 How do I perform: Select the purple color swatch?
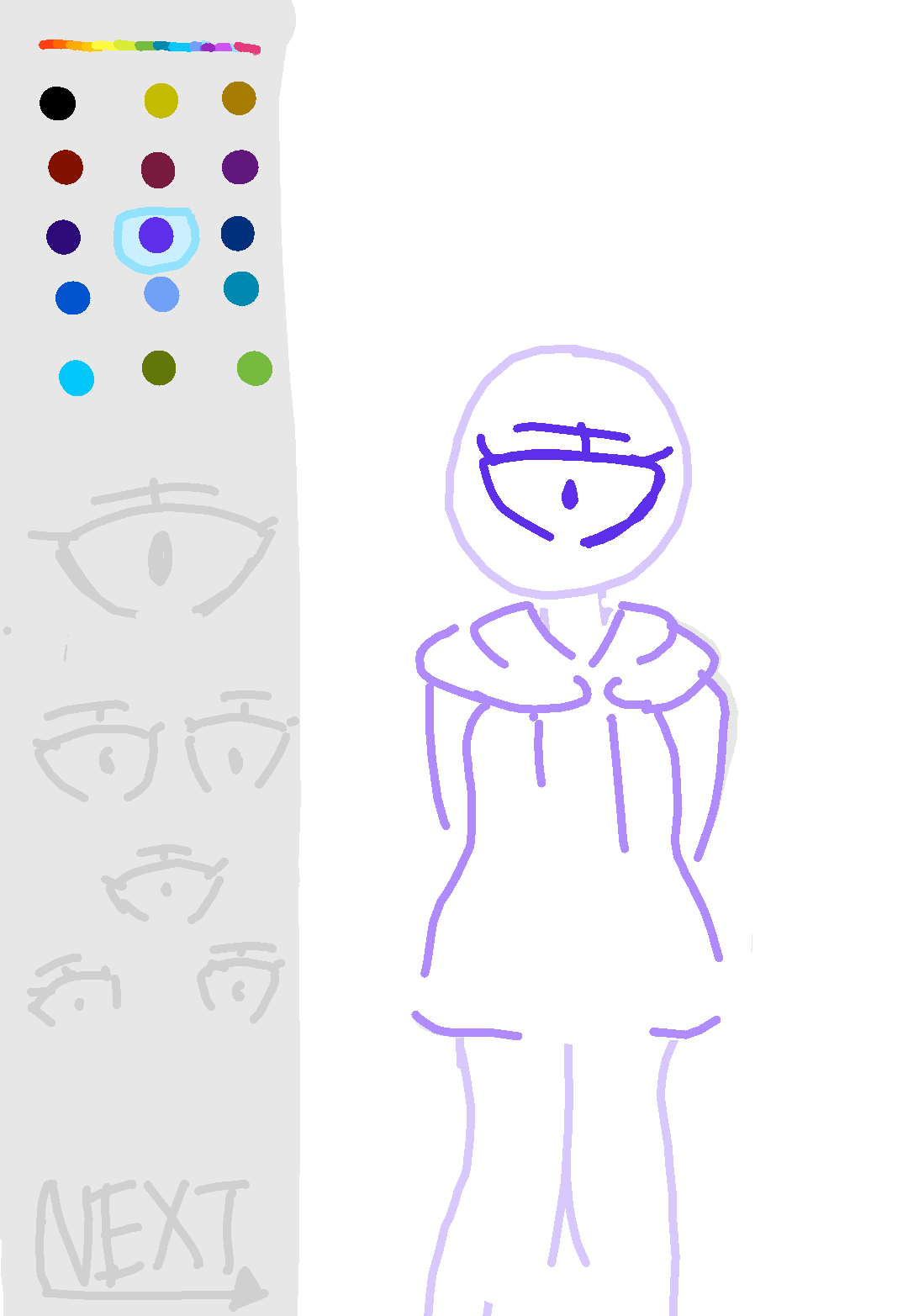(x=240, y=166)
